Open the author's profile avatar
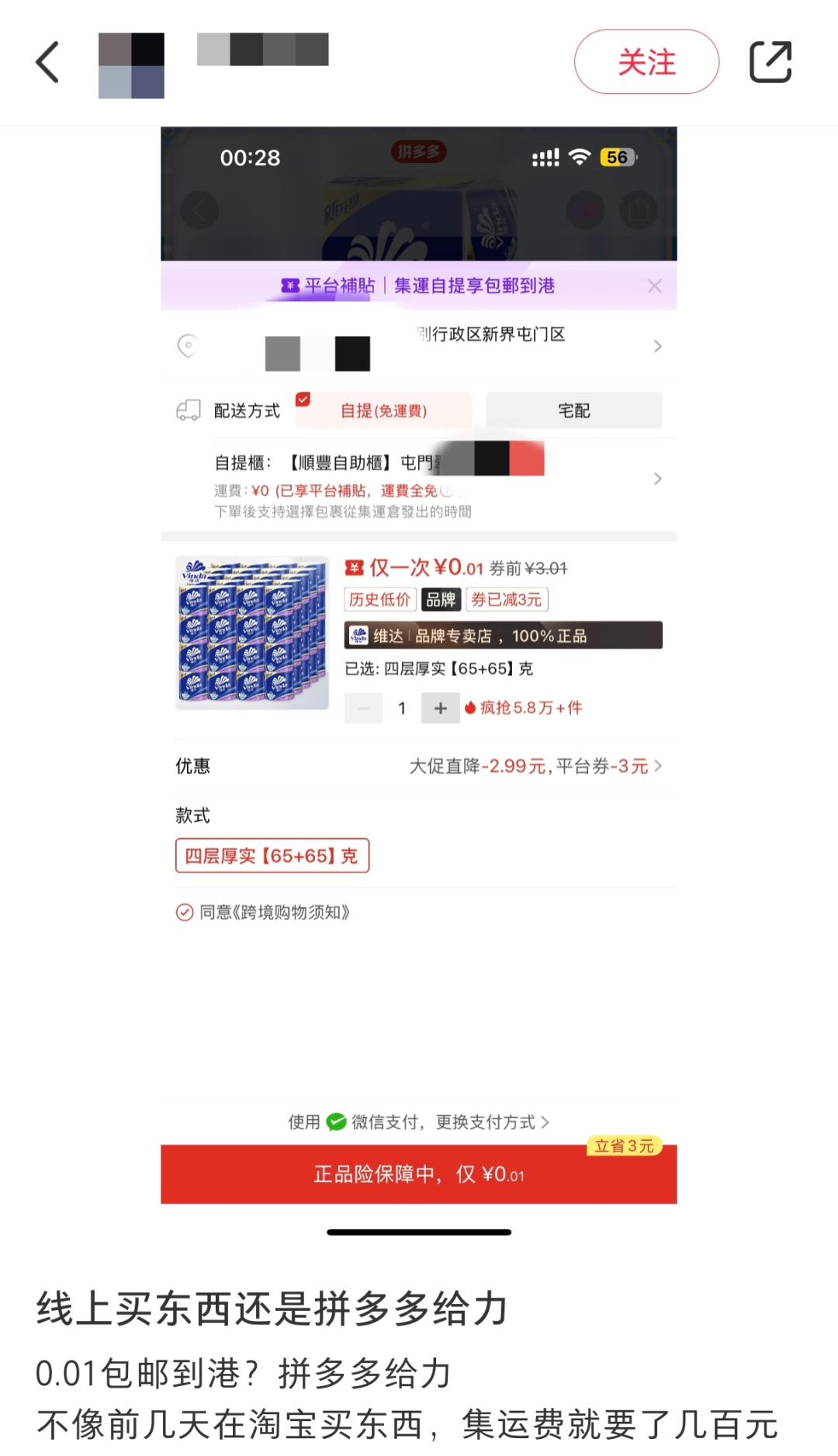This screenshot has height=1456, width=838. [131, 65]
